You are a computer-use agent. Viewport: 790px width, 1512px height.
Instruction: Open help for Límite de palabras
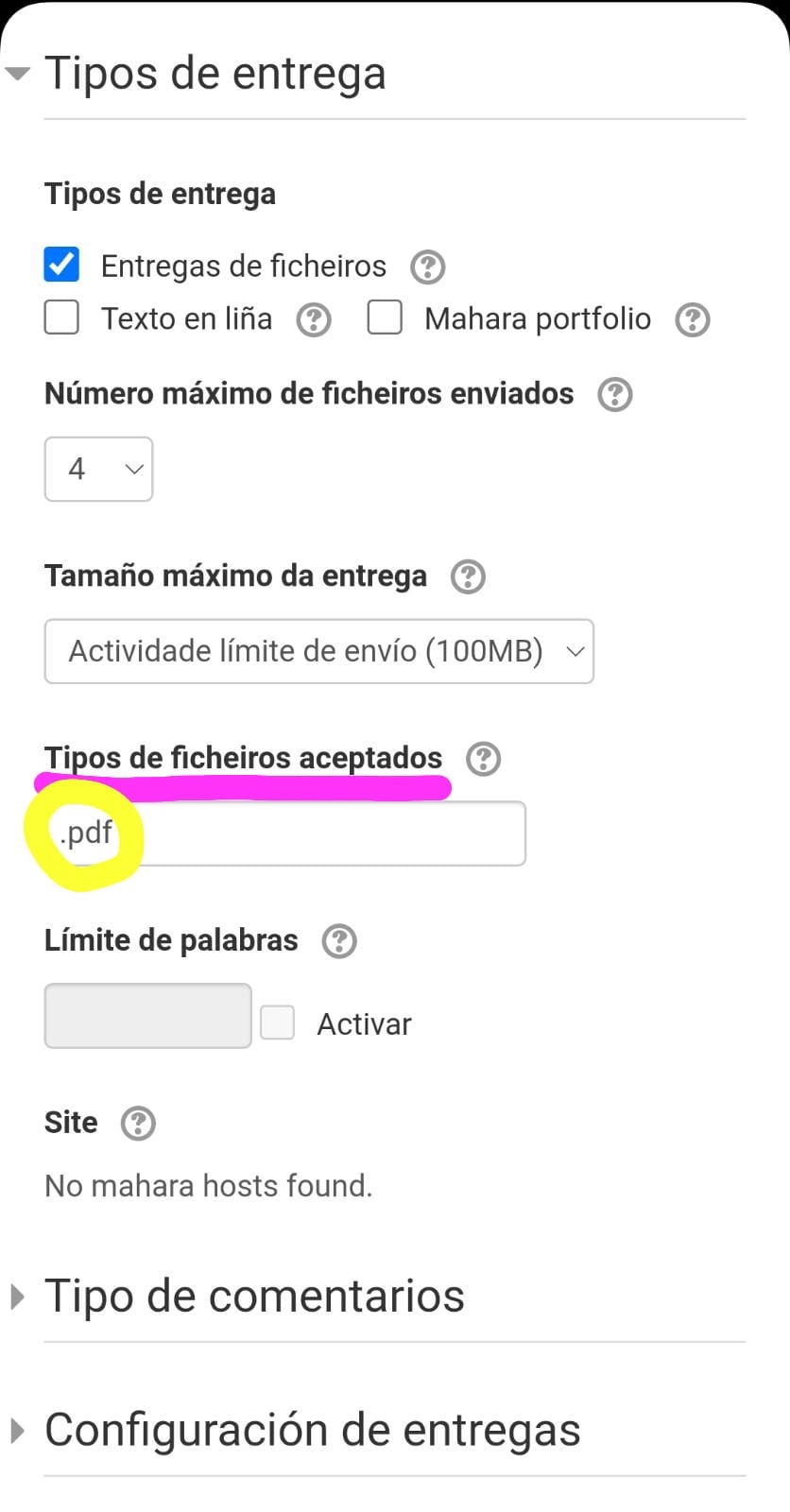[339, 941]
